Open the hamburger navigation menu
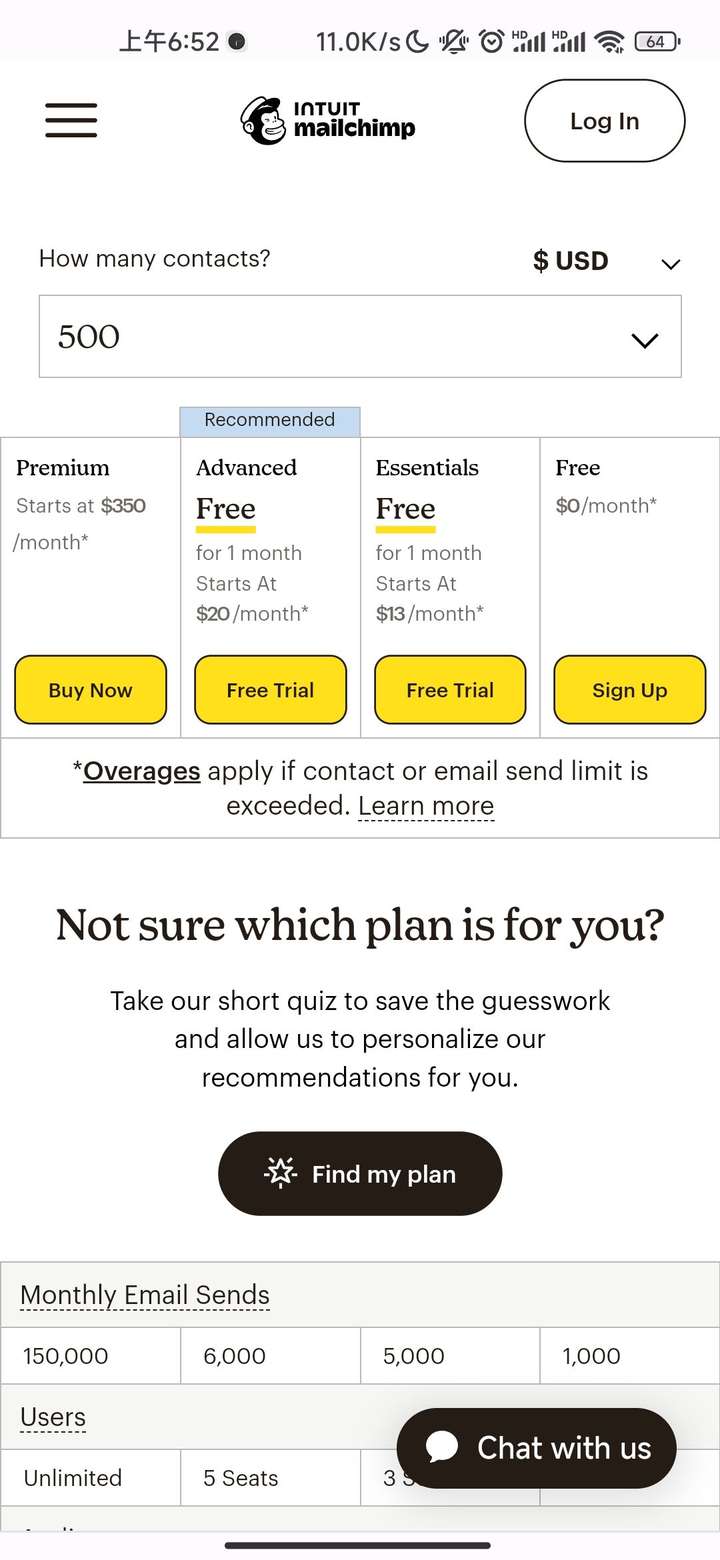 point(71,120)
